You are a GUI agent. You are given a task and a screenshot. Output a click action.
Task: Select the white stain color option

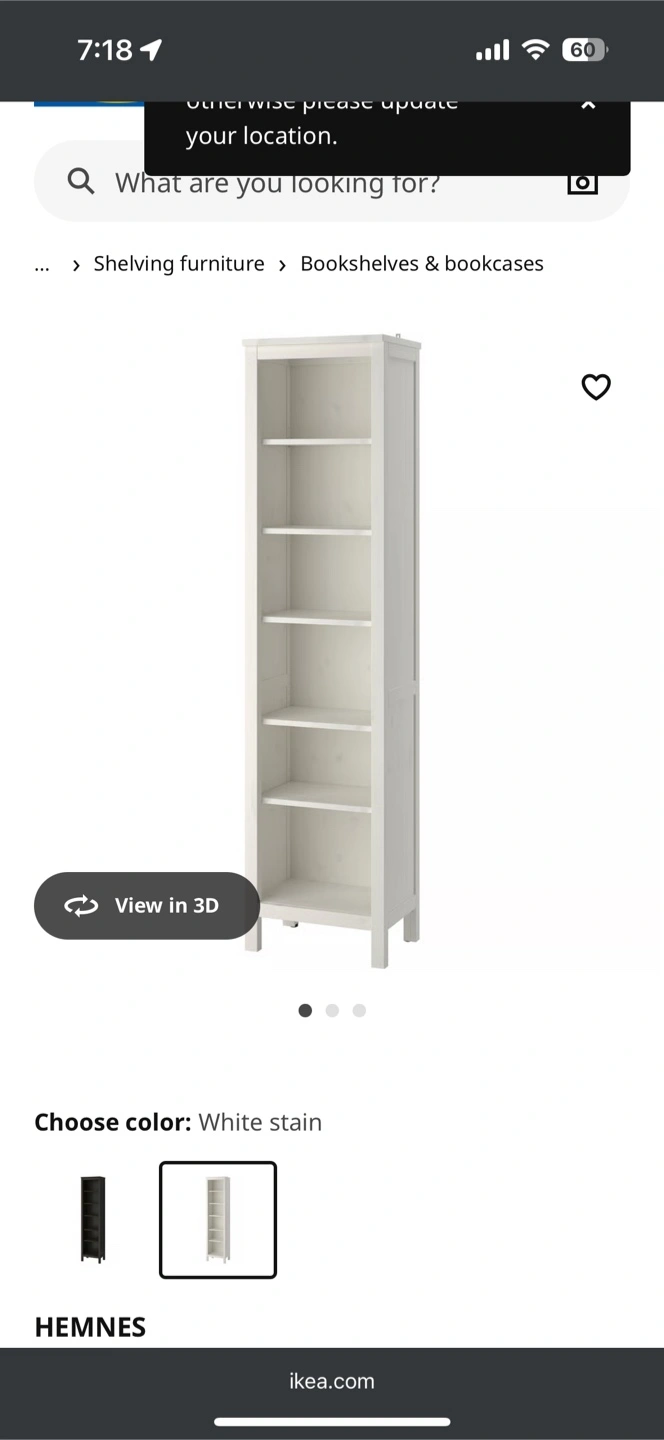(x=218, y=1220)
